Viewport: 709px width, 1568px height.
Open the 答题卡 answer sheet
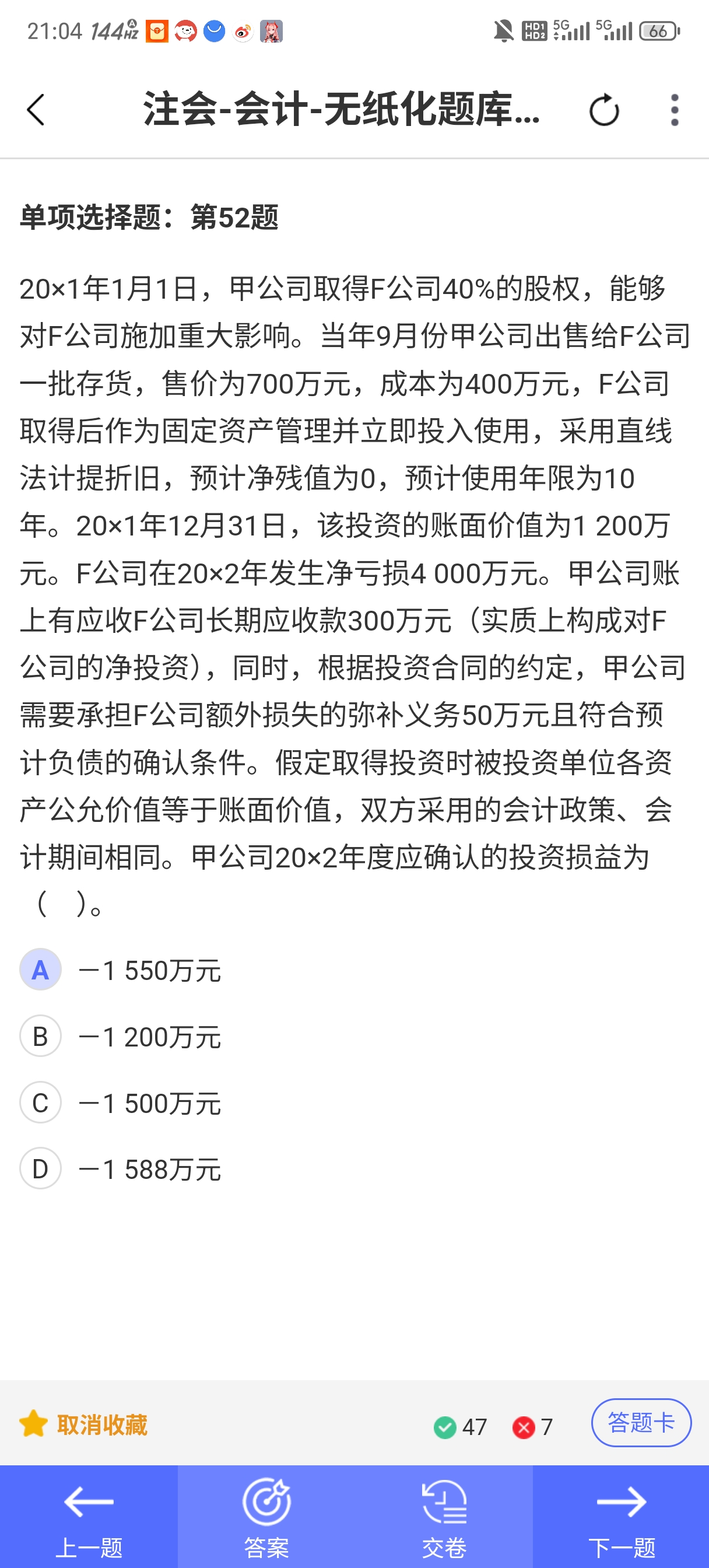(x=641, y=1423)
